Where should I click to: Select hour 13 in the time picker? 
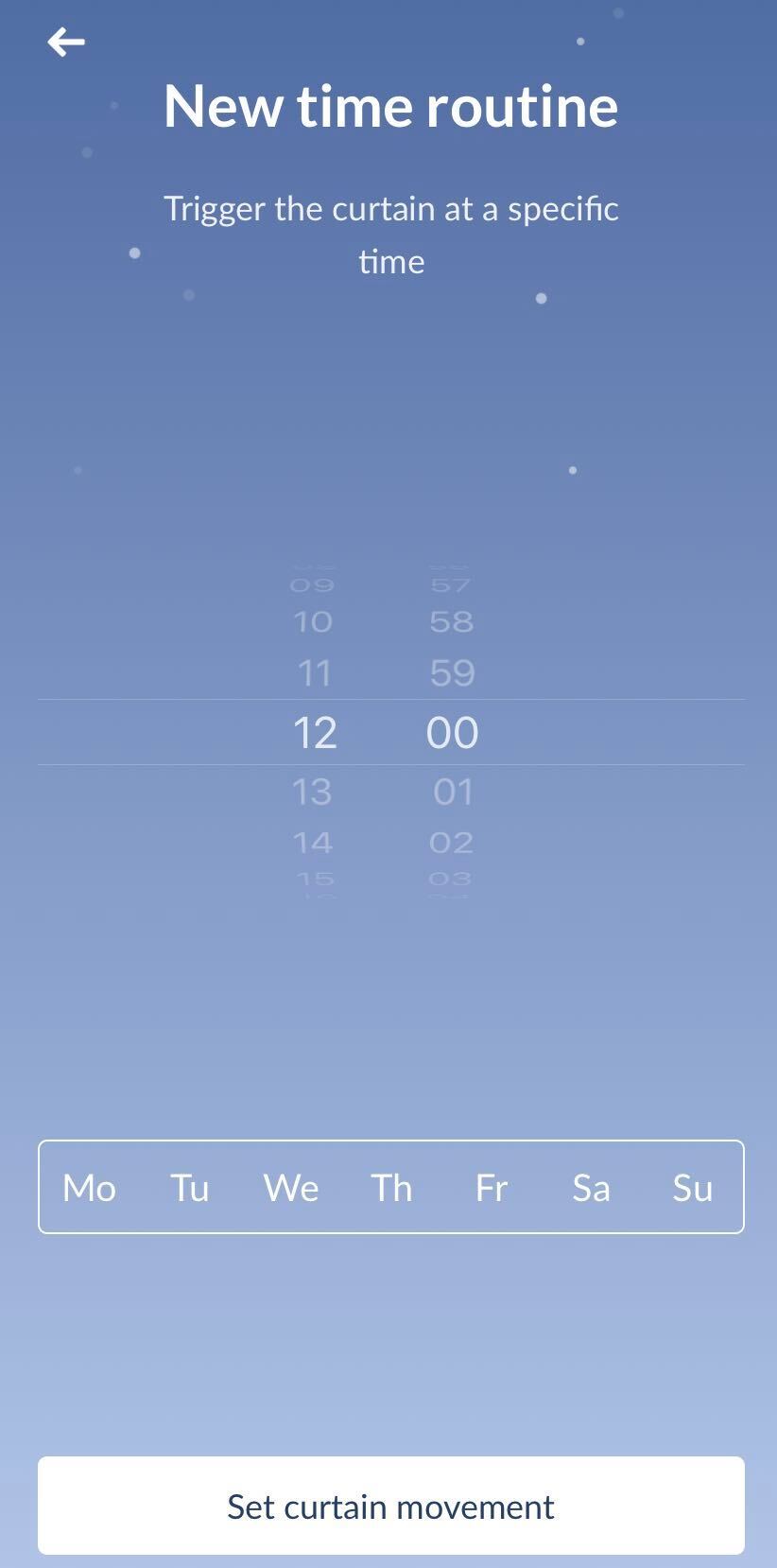click(313, 792)
